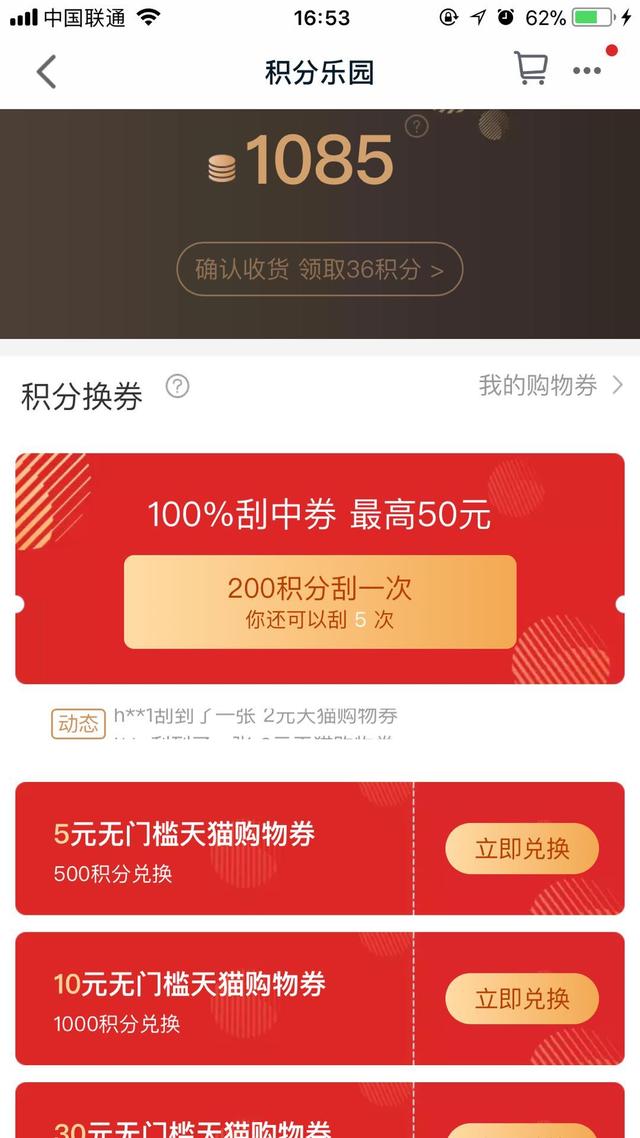Redeem the 10元无门槛天猫购物券 via 立即兑换

[521, 998]
